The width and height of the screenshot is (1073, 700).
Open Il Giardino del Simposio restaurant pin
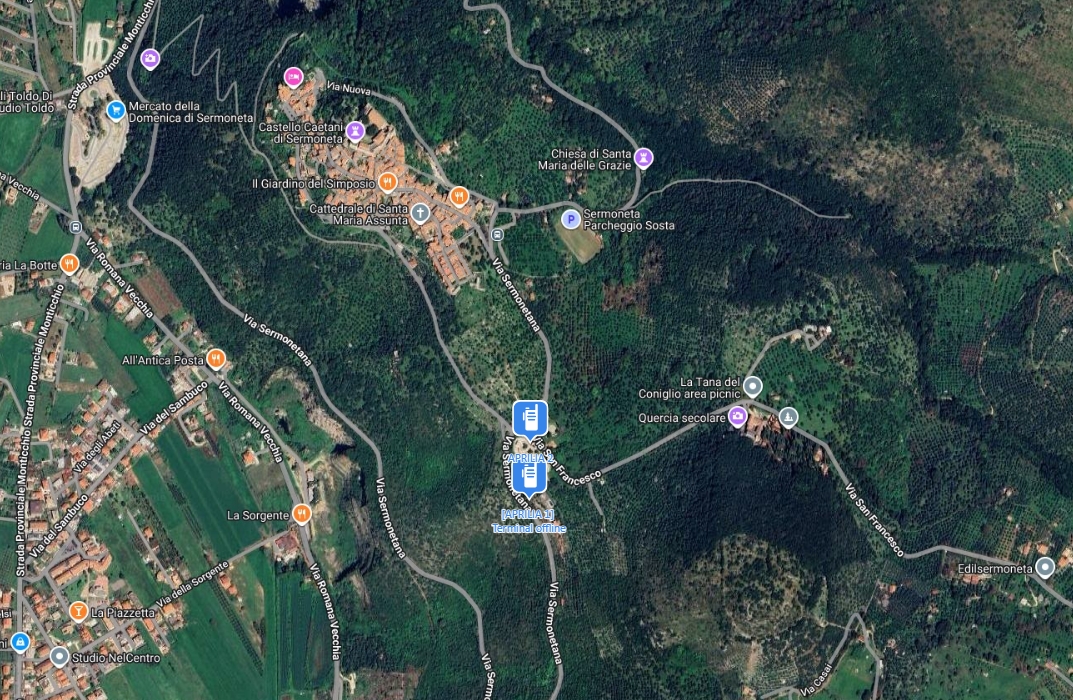click(388, 182)
